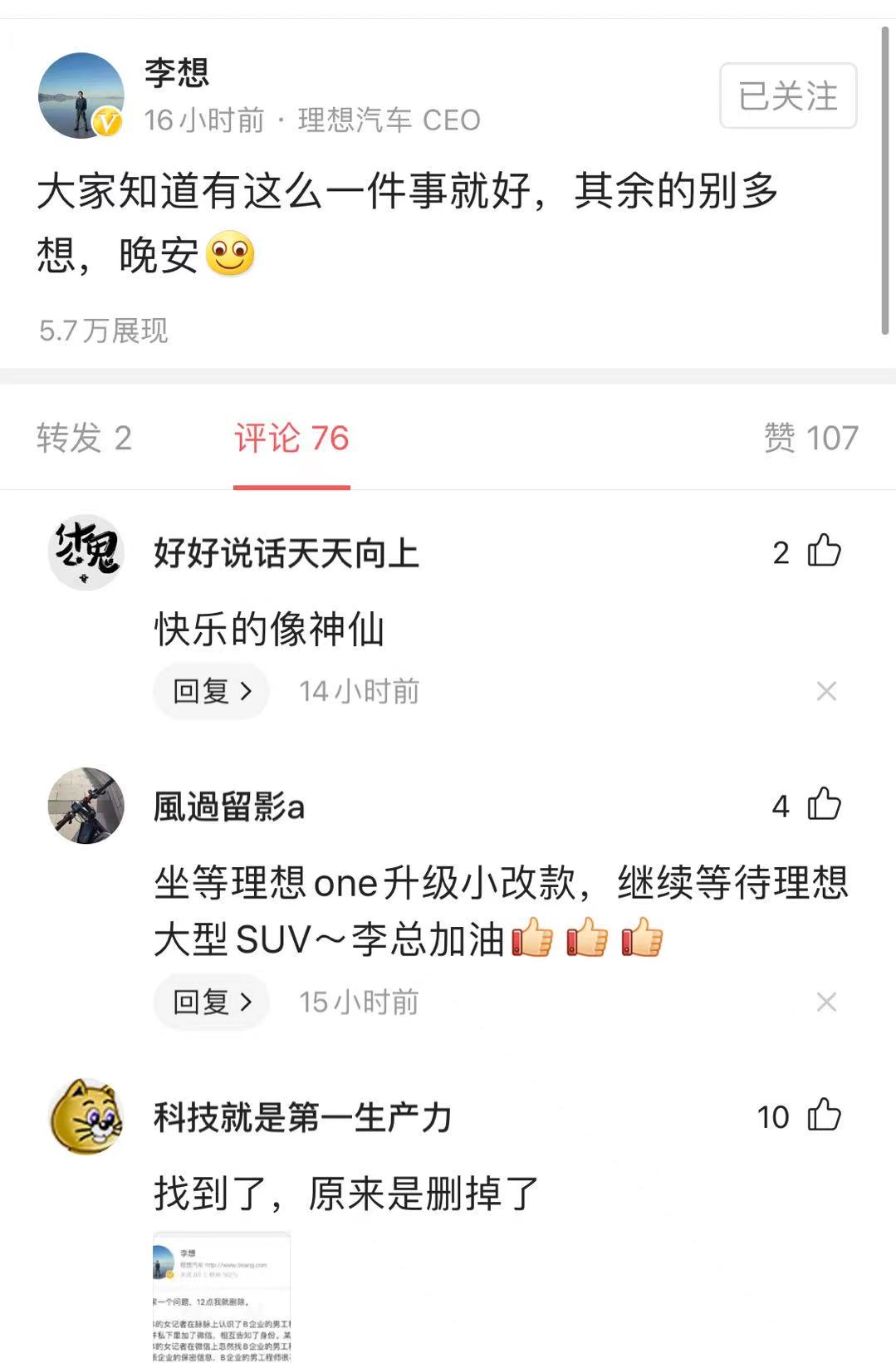The height and width of the screenshot is (1363, 896).
Task: Reply to 風過留影a's comment
Action: point(212,1002)
